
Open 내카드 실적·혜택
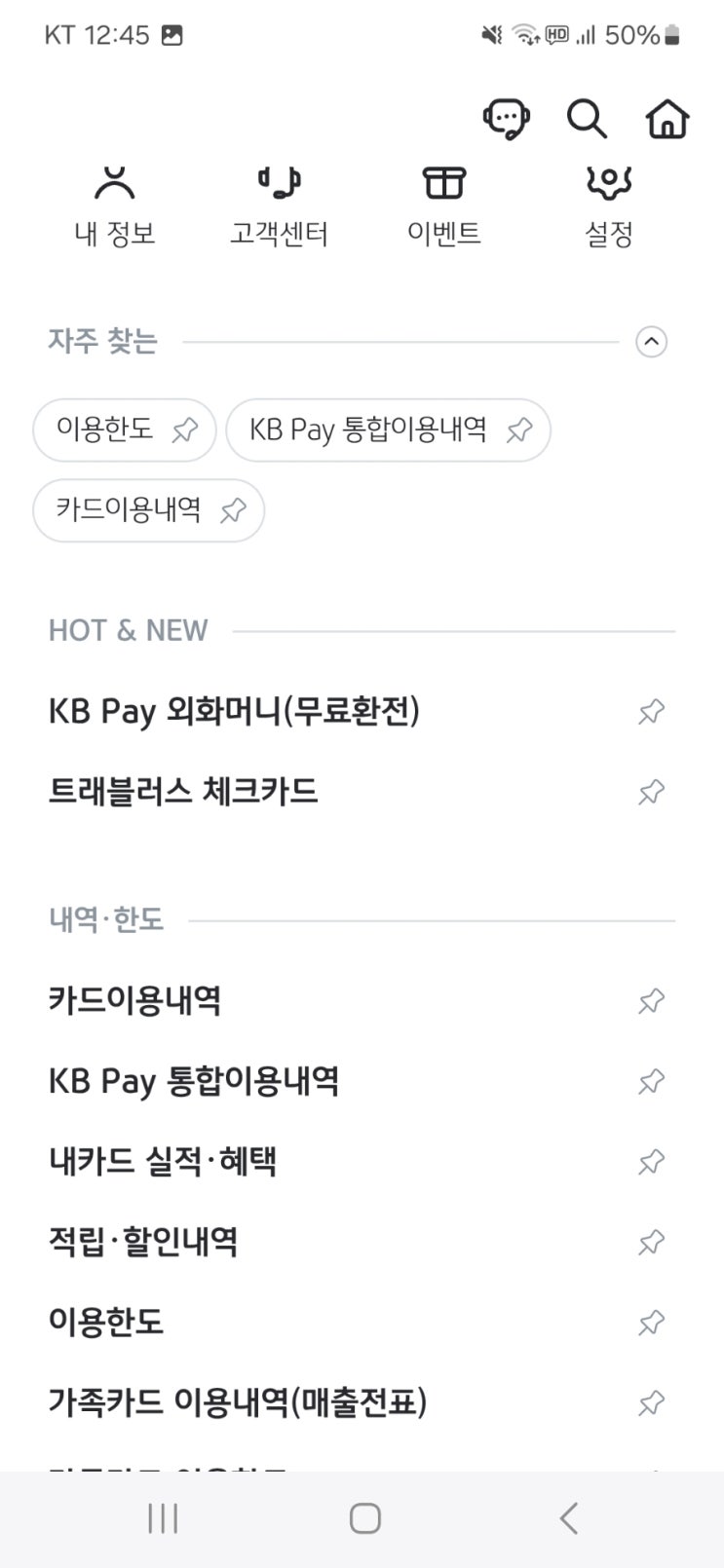pyautogui.click(x=163, y=1162)
